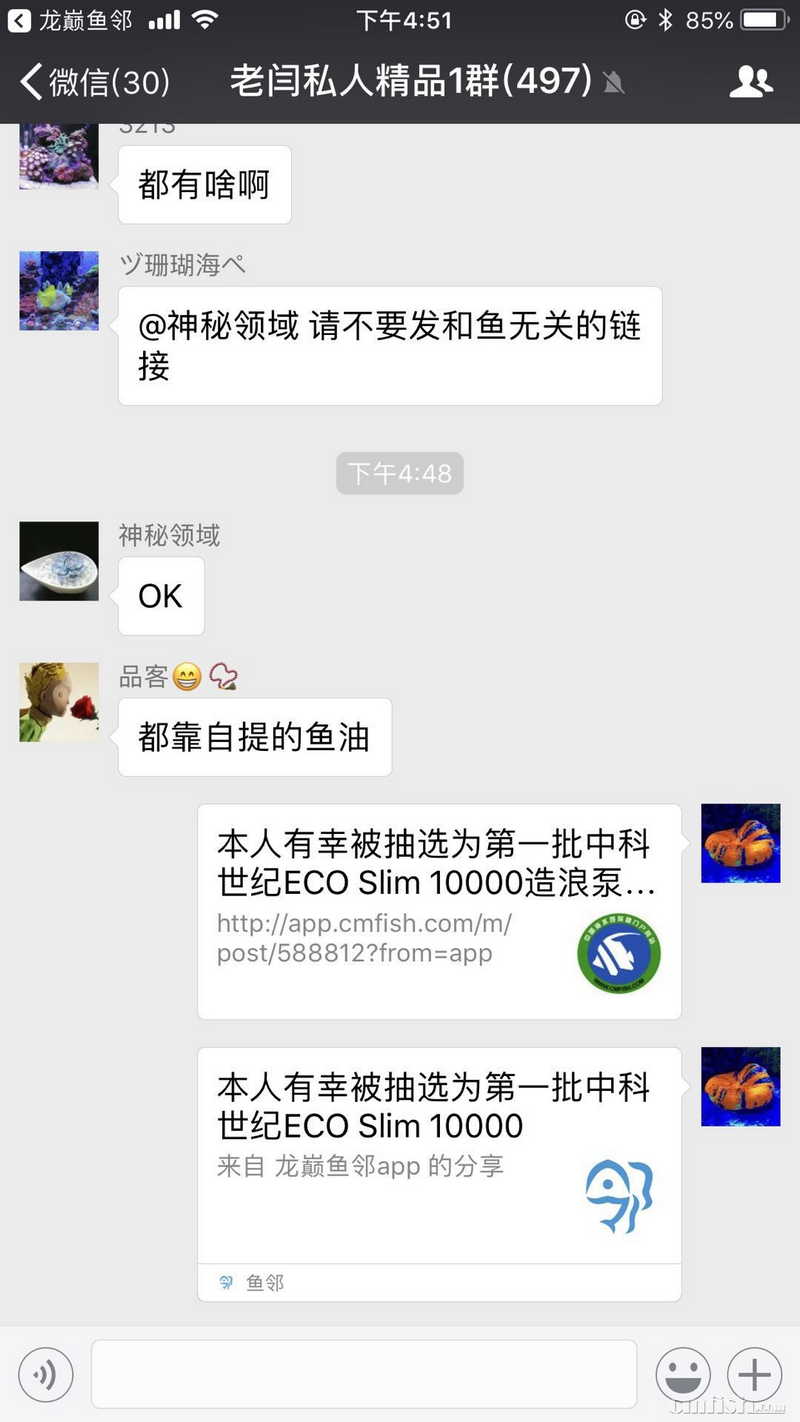This screenshot has width=800, height=1422.
Task: Open the plus attachments menu
Action: (x=755, y=1376)
